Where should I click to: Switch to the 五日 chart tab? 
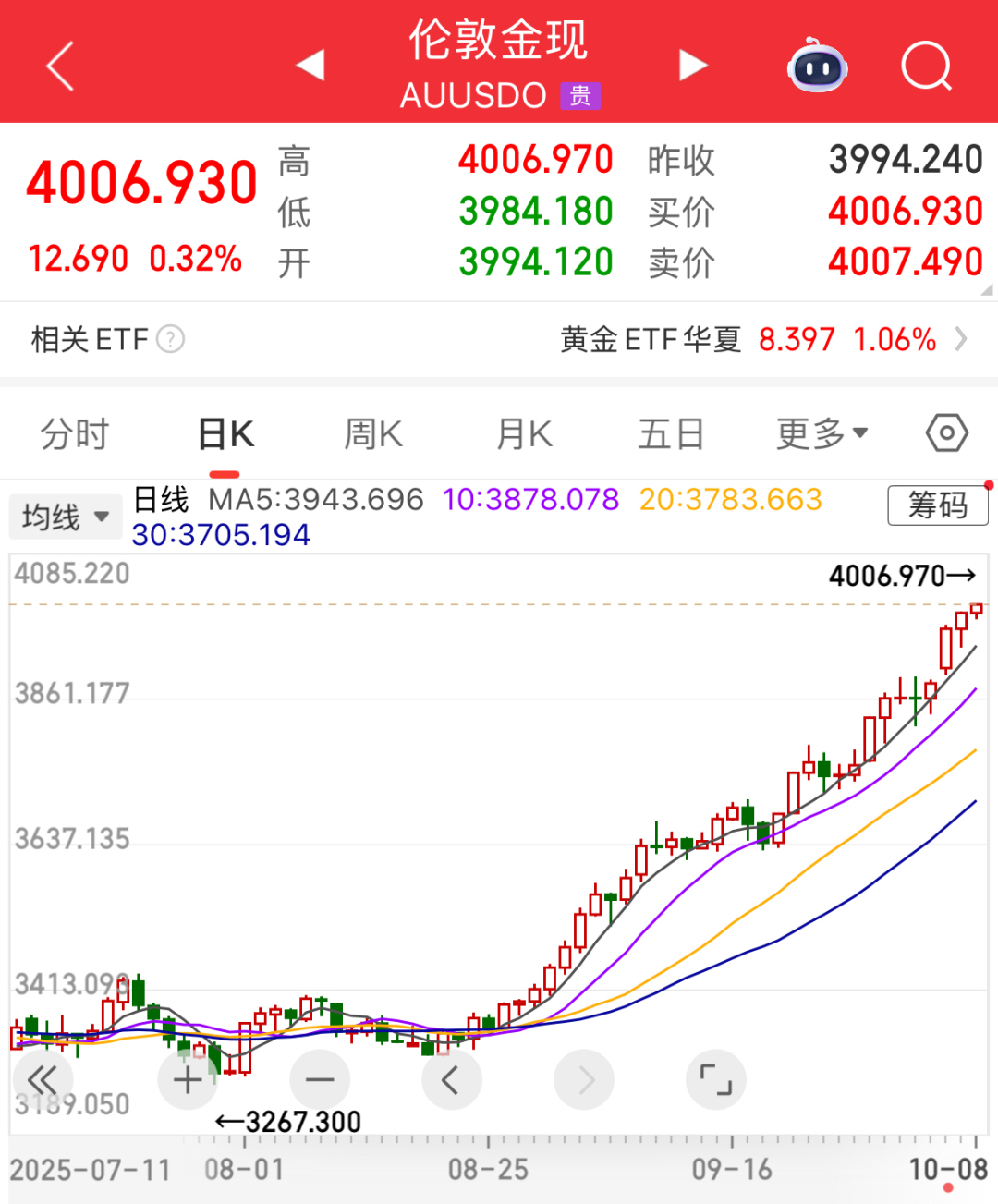coord(671,433)
